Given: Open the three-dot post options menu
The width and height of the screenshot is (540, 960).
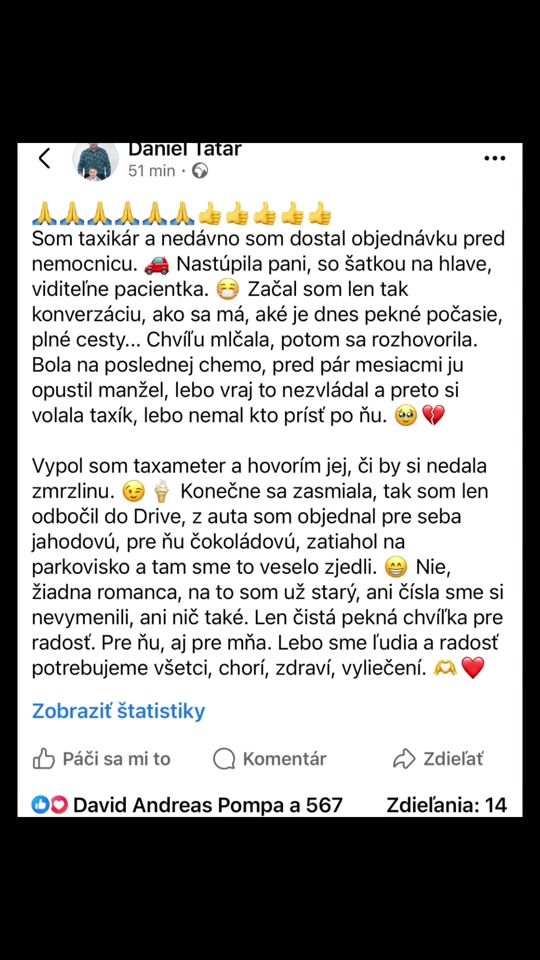Looking at the screenshot, I should 495,159.
